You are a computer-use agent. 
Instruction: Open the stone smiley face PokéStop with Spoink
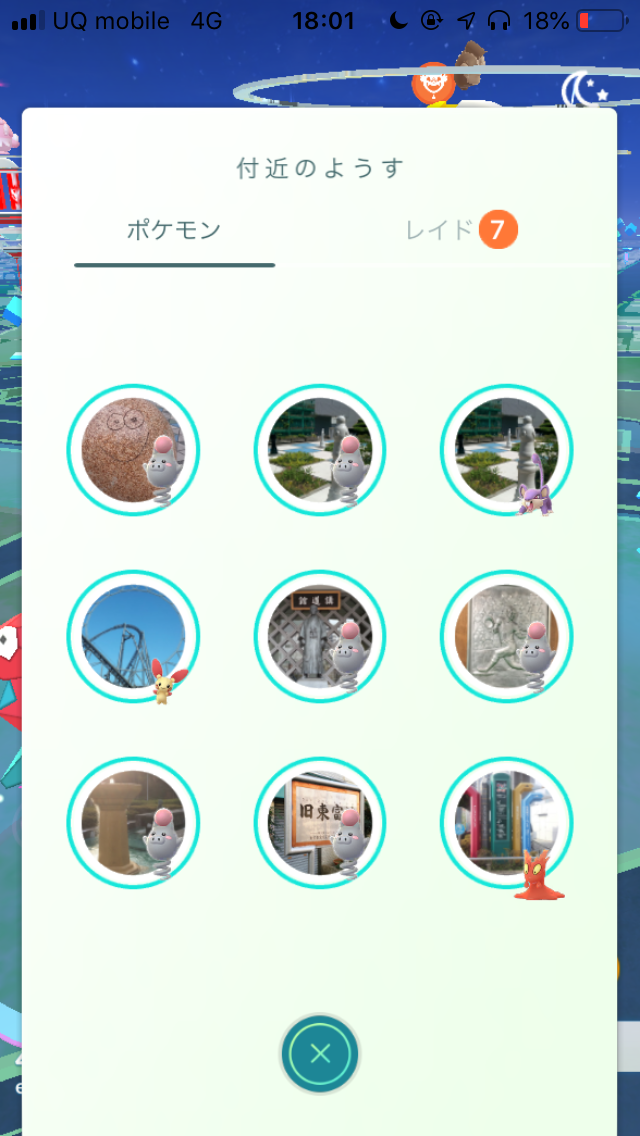point(133,450)
